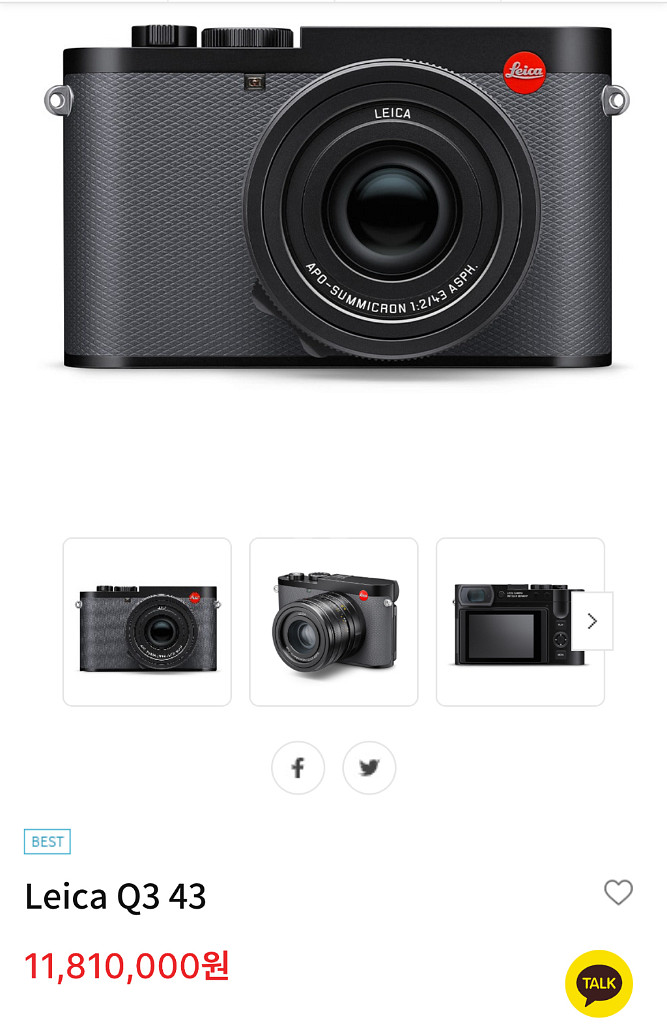Share product on Twitter

coord(369,768)
